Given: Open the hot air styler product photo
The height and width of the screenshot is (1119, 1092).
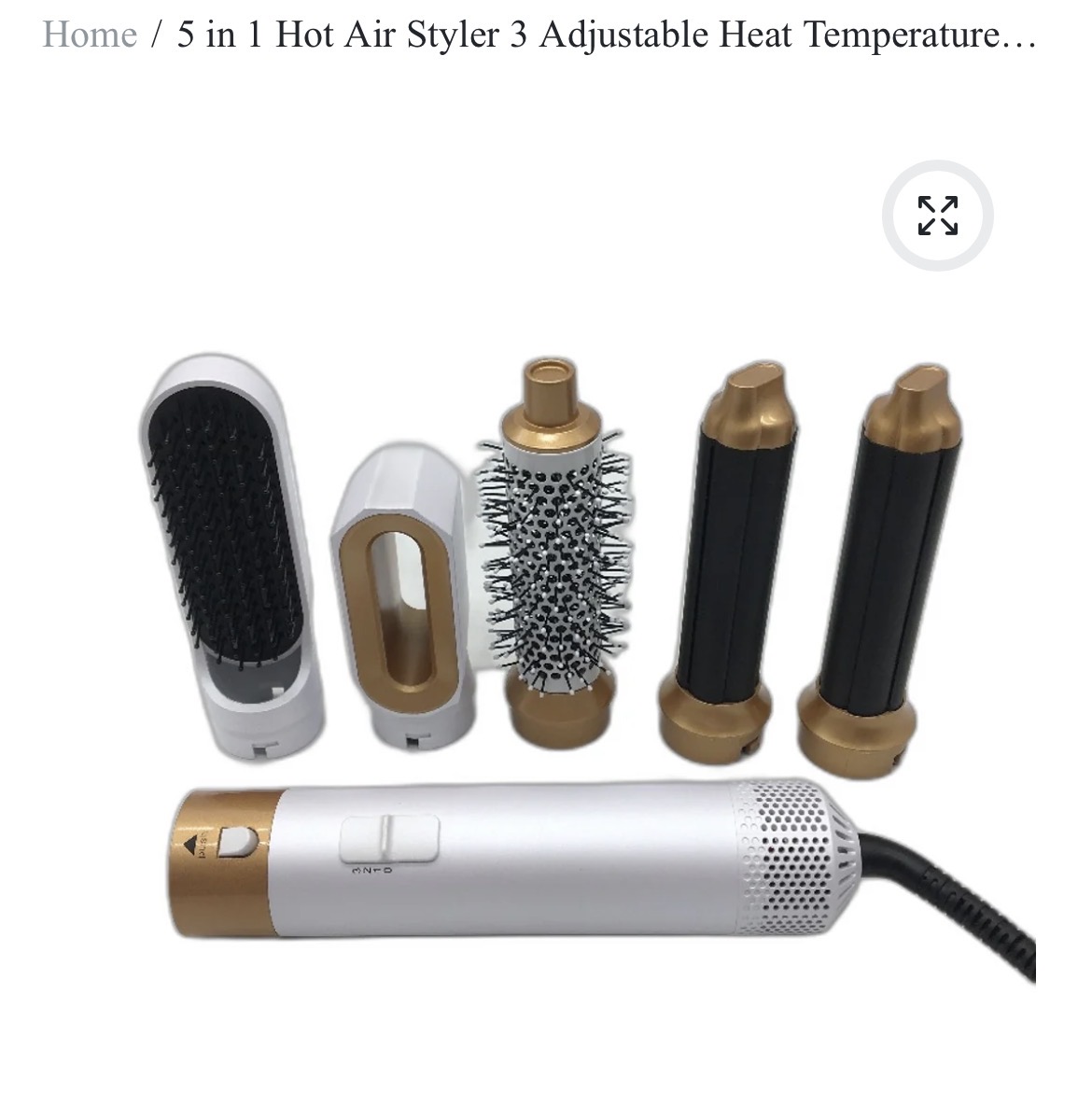Looking at the screenshot, I should pos(560,653).
